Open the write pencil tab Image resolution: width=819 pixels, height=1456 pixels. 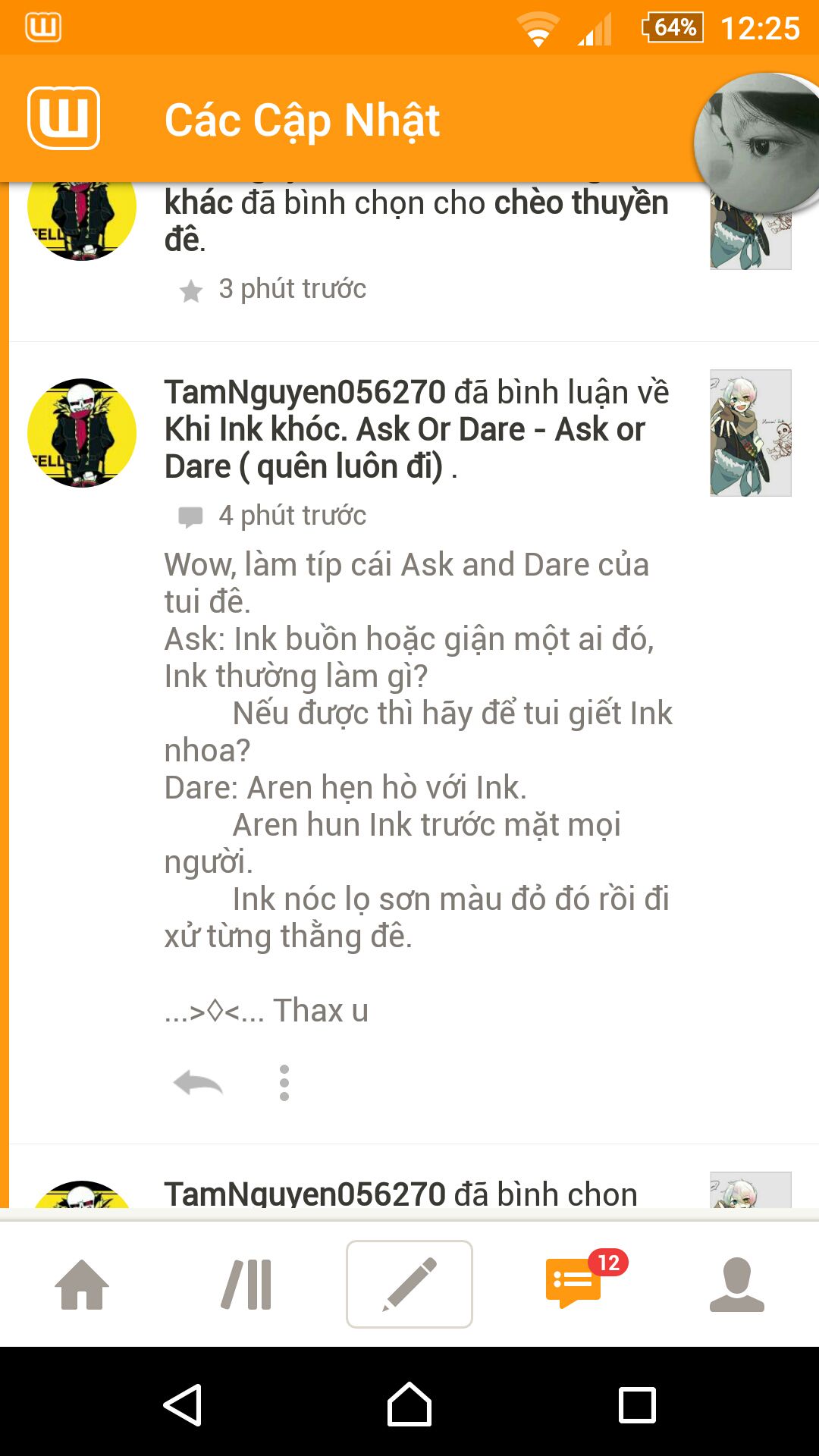[409, 1285]
